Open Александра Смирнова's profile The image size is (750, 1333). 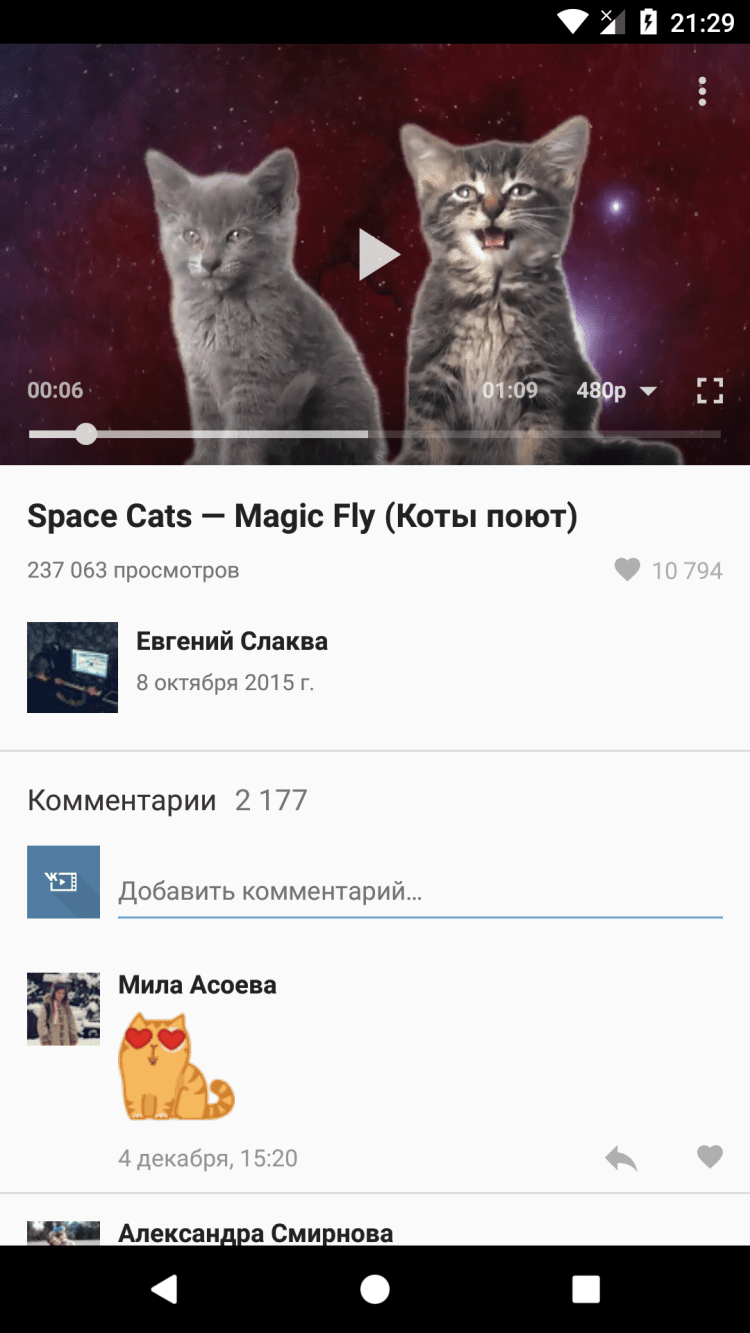click(x=255, y=1233)
